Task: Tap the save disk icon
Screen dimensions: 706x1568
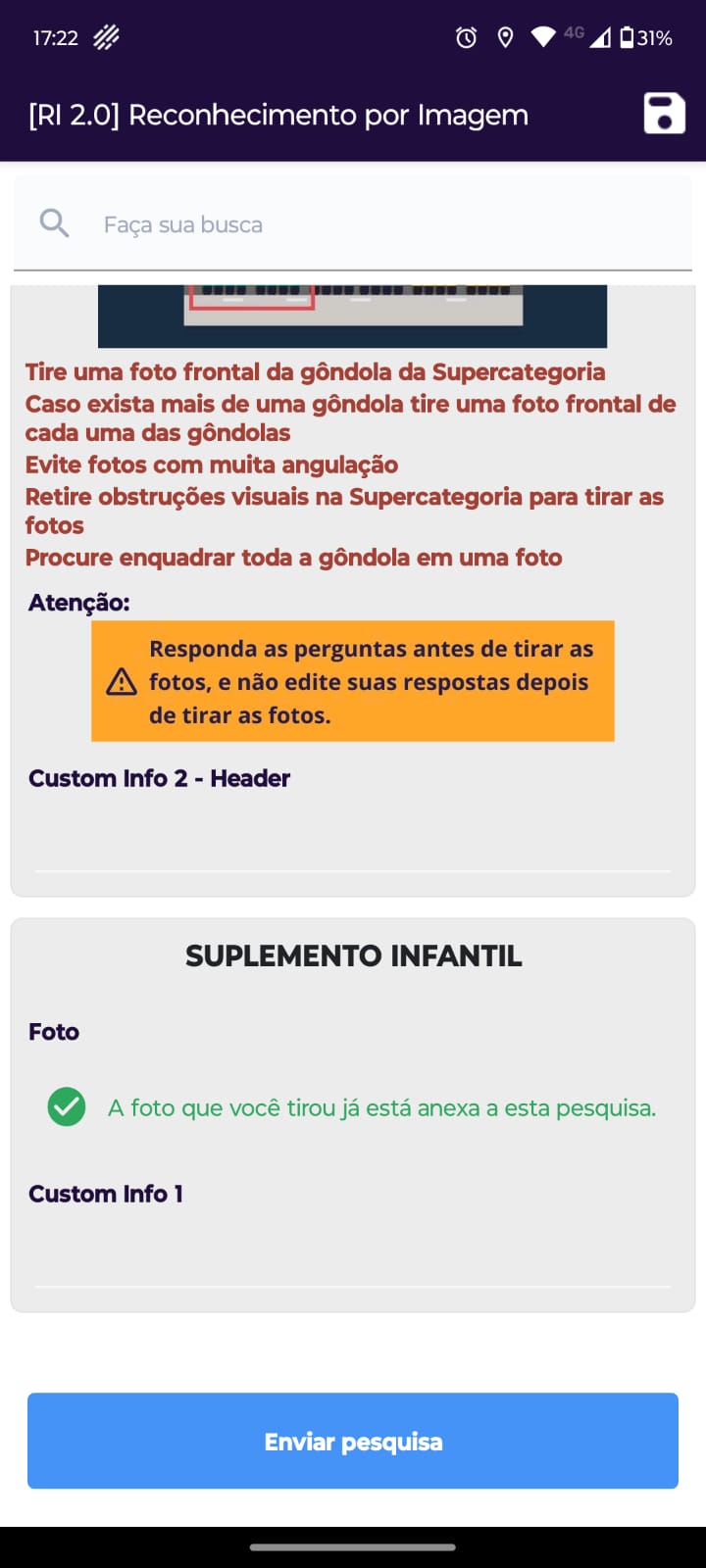Action: (664, 114)
